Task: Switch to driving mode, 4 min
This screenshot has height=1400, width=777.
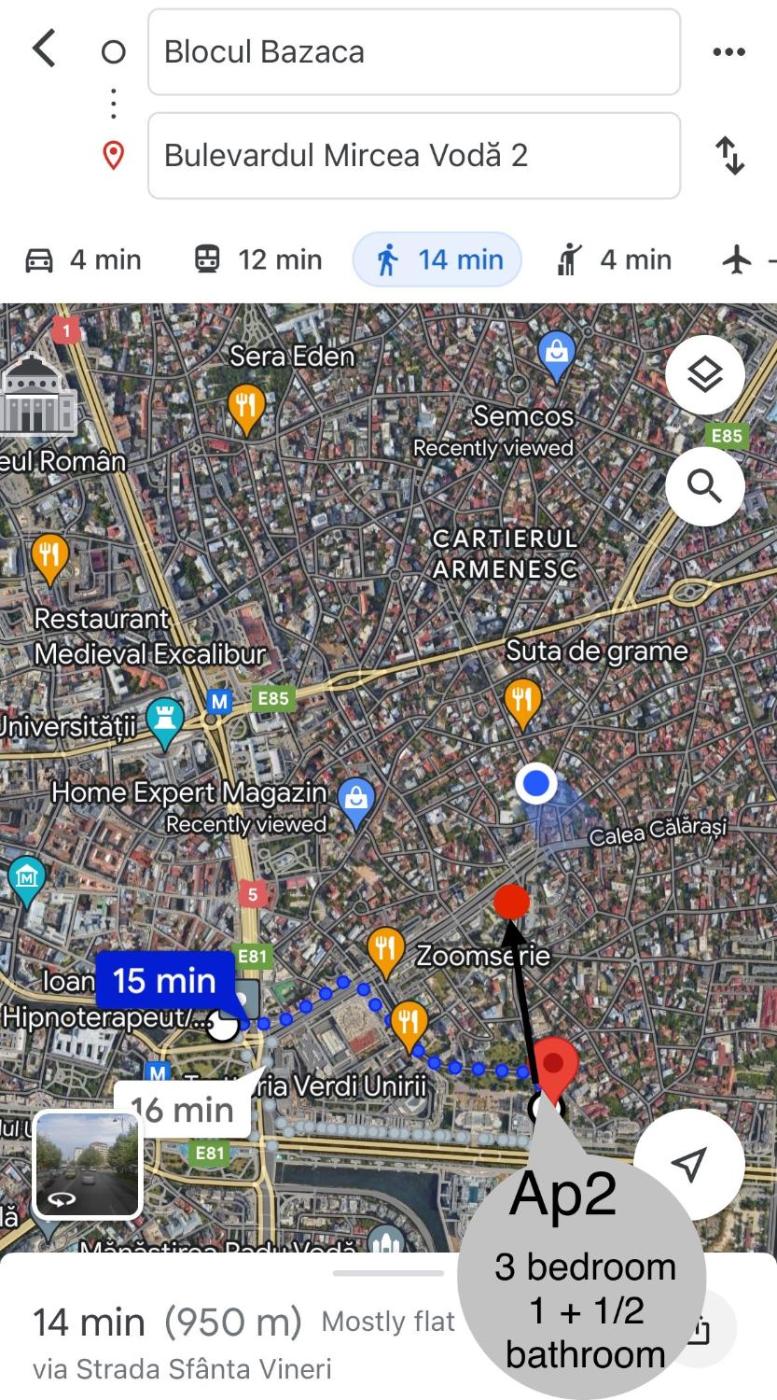Action: pos(83,260)
